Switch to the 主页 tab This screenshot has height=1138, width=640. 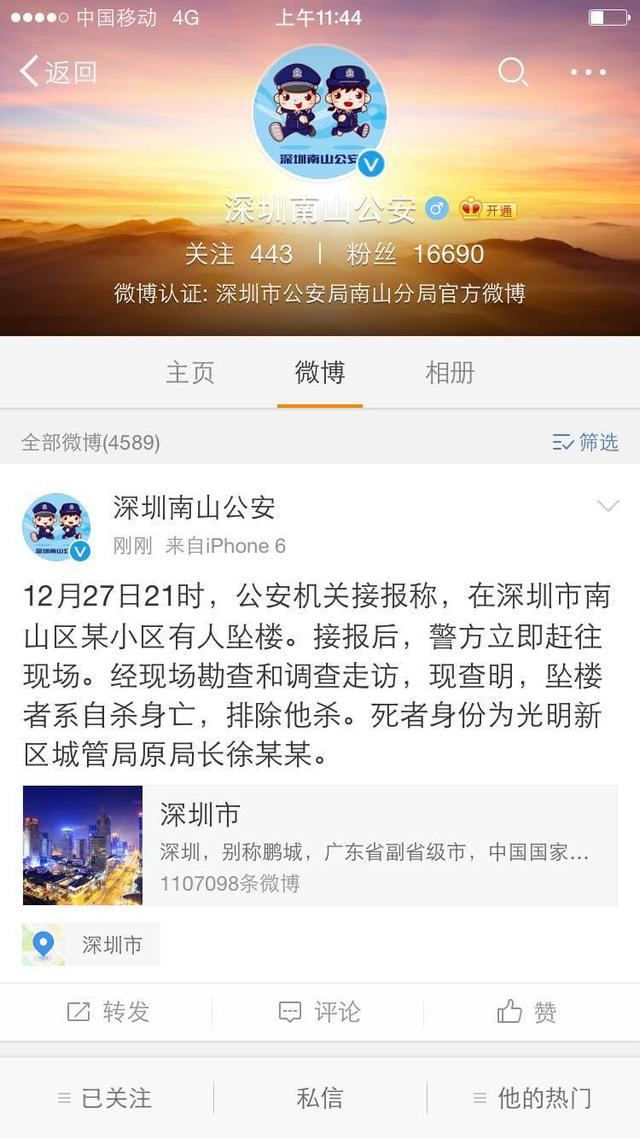[x=190, y=373]
